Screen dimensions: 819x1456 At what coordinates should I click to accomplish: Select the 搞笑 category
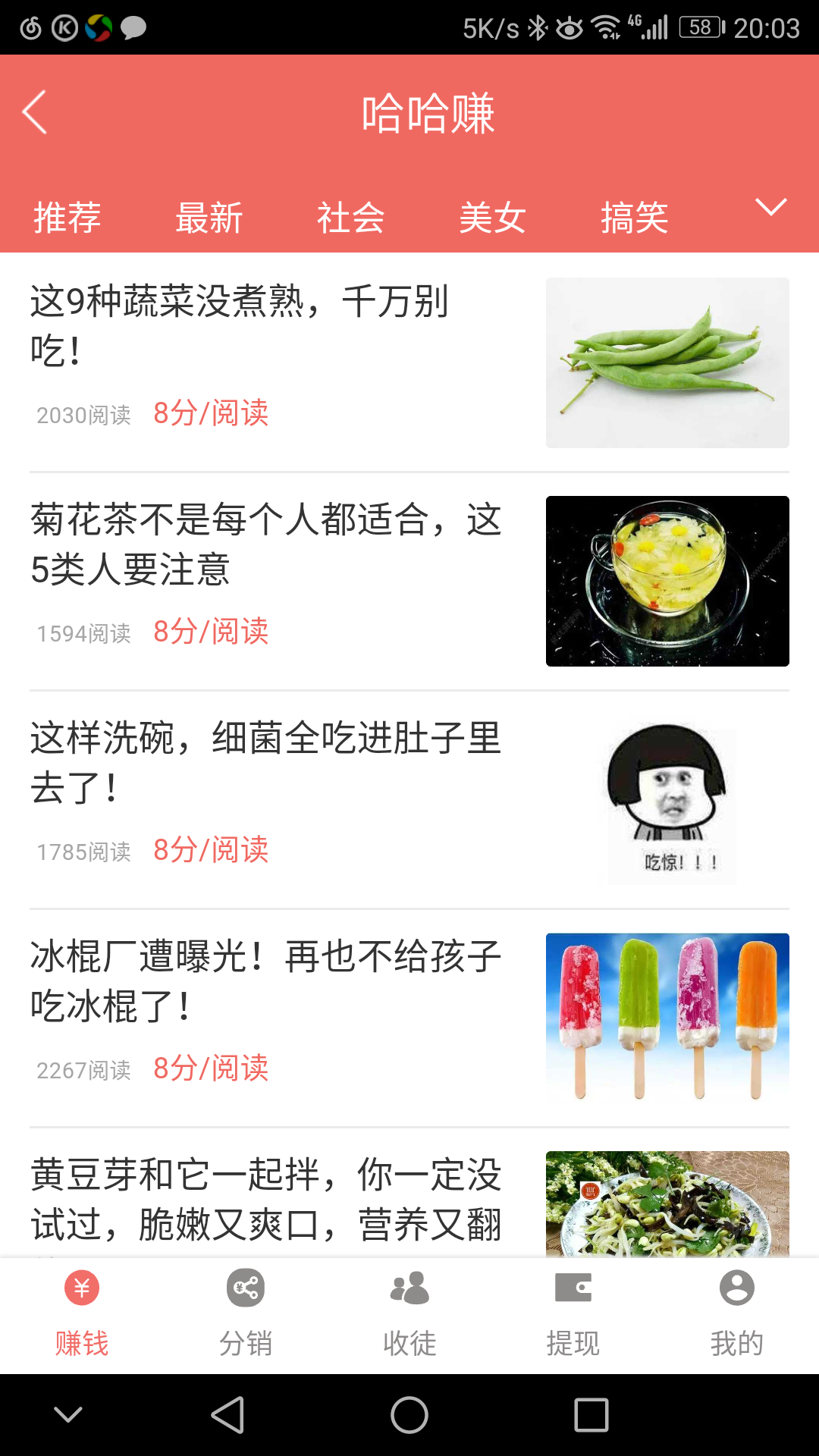[x=637, y=218]
